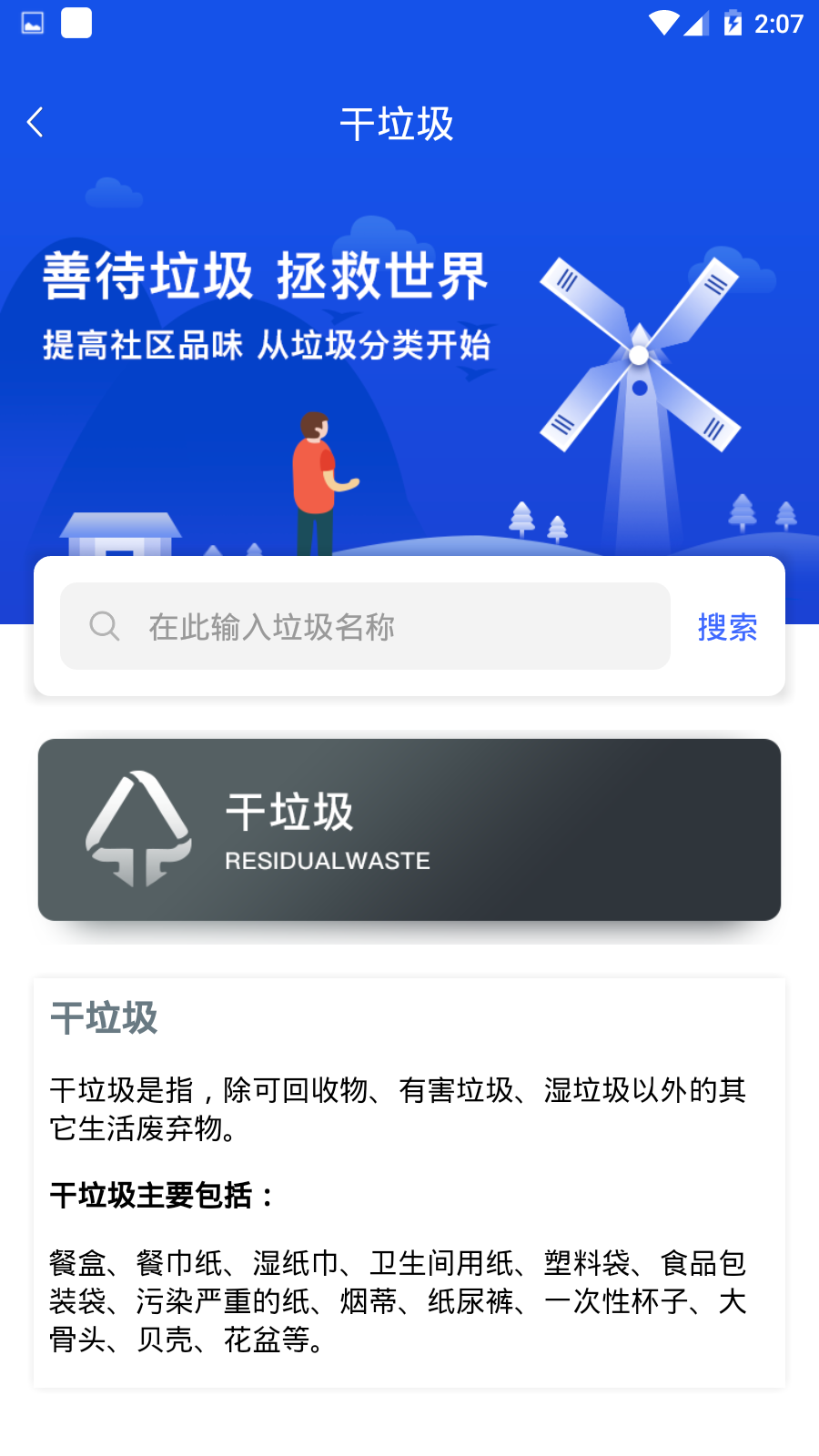Tap the slogan 善待垃圾 拯救世界

pos(264,278)
